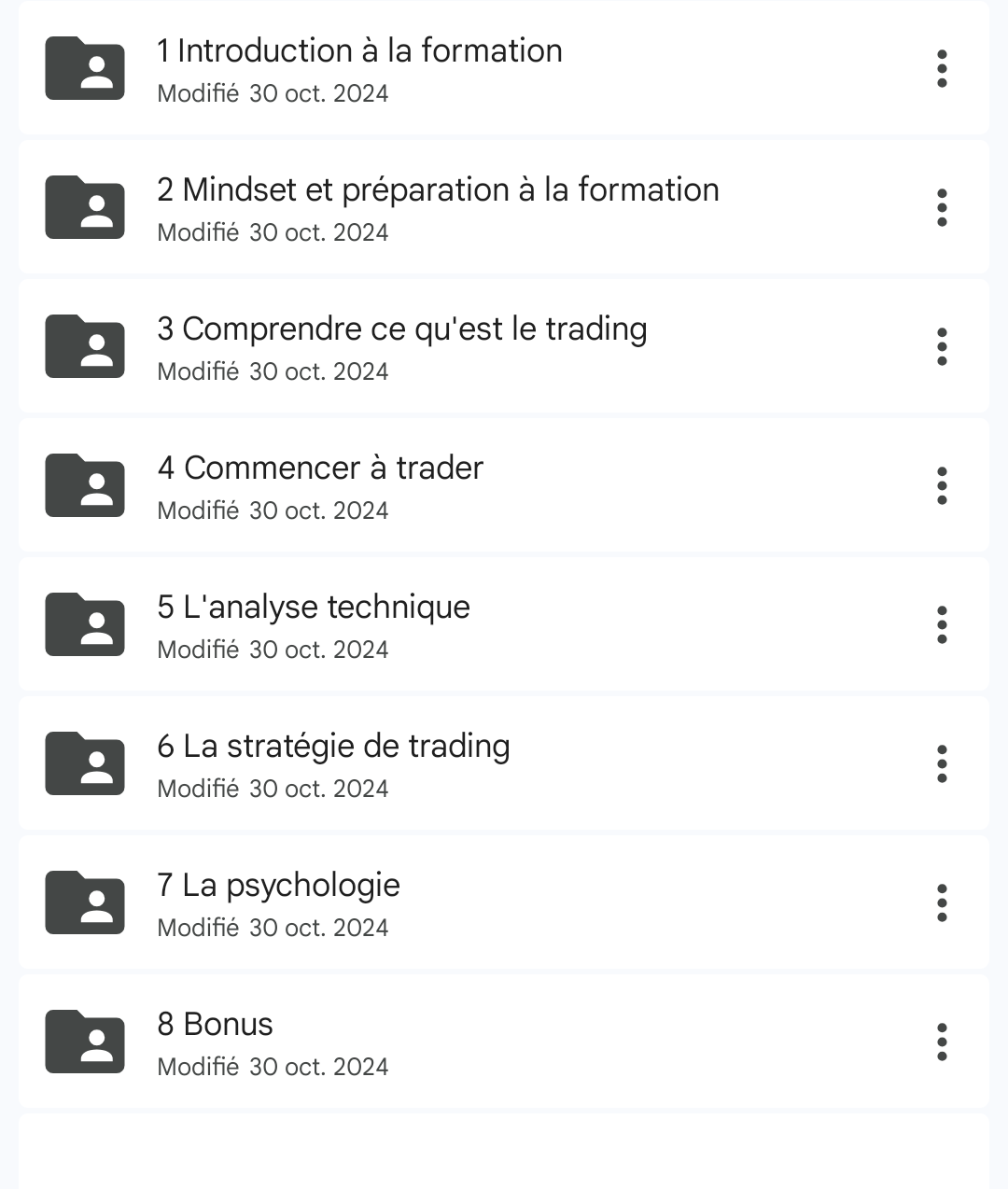Screen dimensions: 1008x1189
Task: Open folder '3 Comprendre ce qu'est le trading'
Action: pos(402,346)
